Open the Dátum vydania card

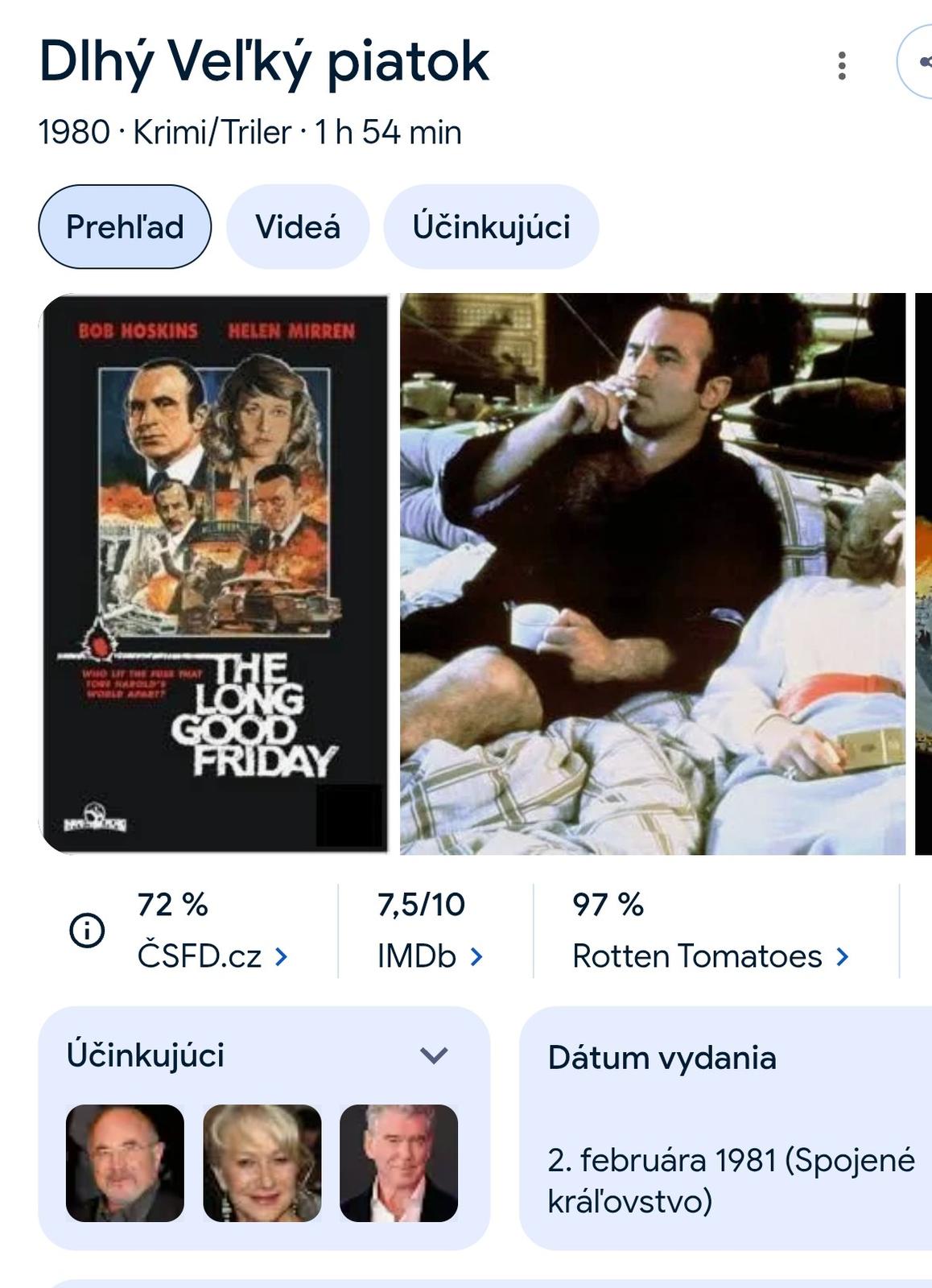[724, 1127]
